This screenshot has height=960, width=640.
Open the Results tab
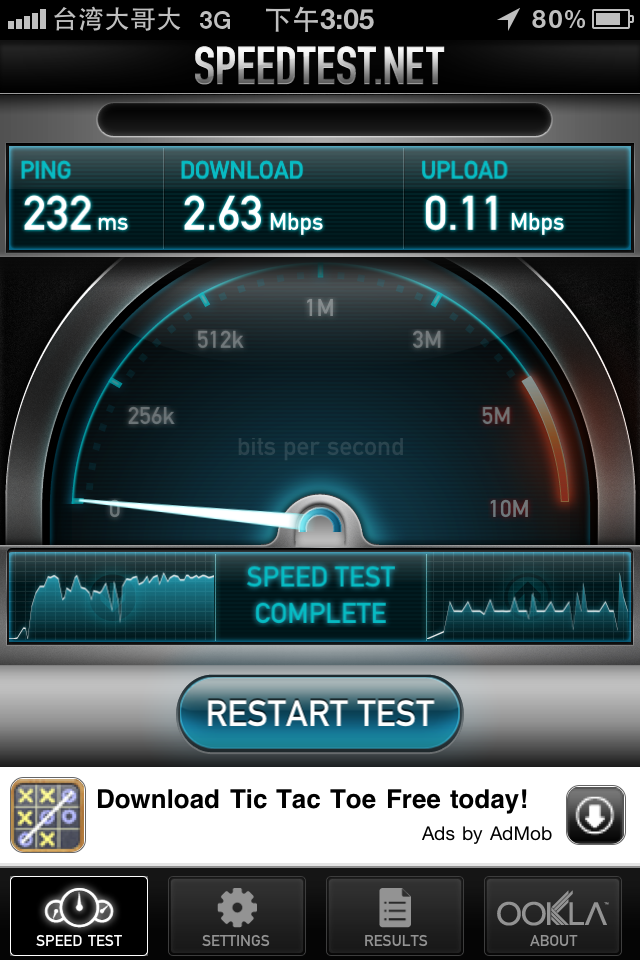[x=395, y=916]
